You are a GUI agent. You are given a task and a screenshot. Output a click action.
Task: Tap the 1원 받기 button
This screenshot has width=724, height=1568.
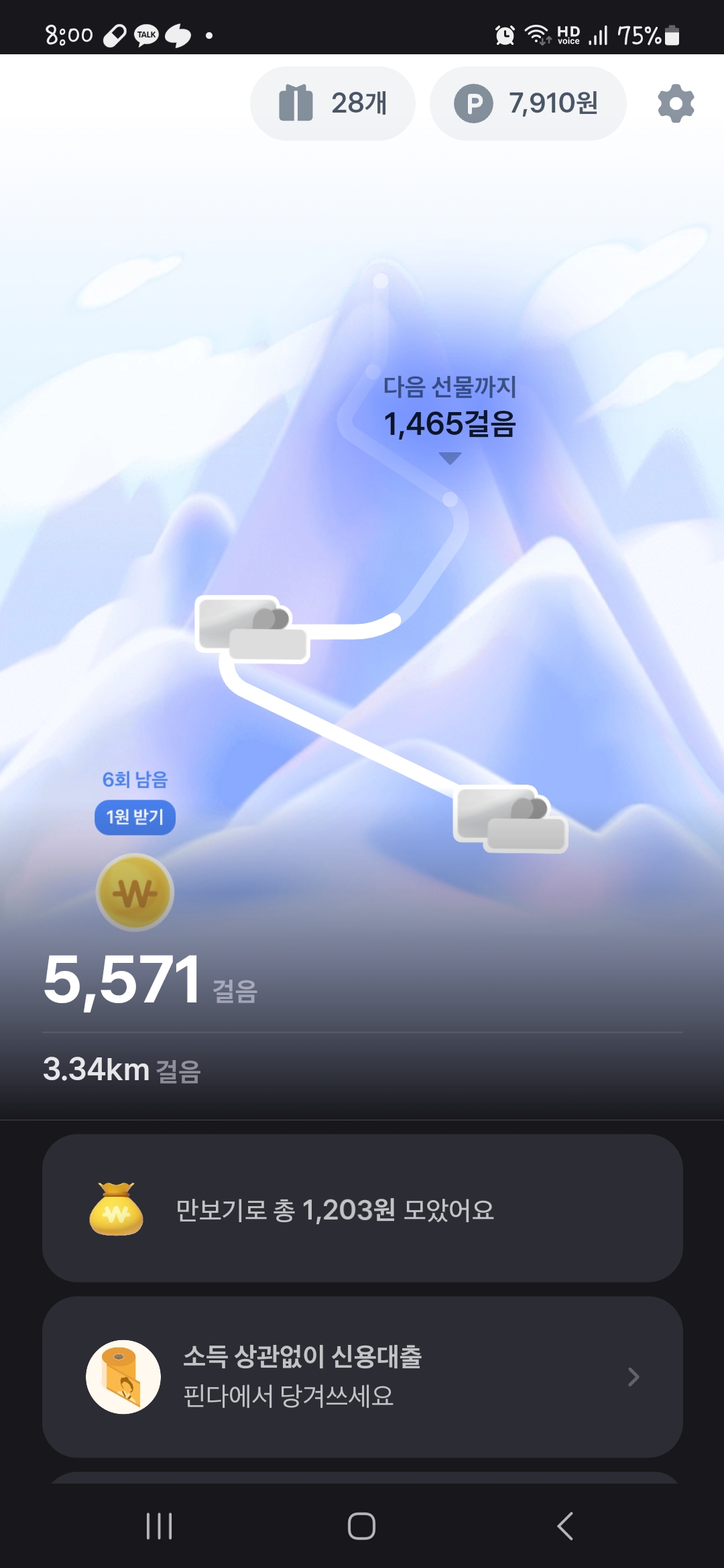135,817
